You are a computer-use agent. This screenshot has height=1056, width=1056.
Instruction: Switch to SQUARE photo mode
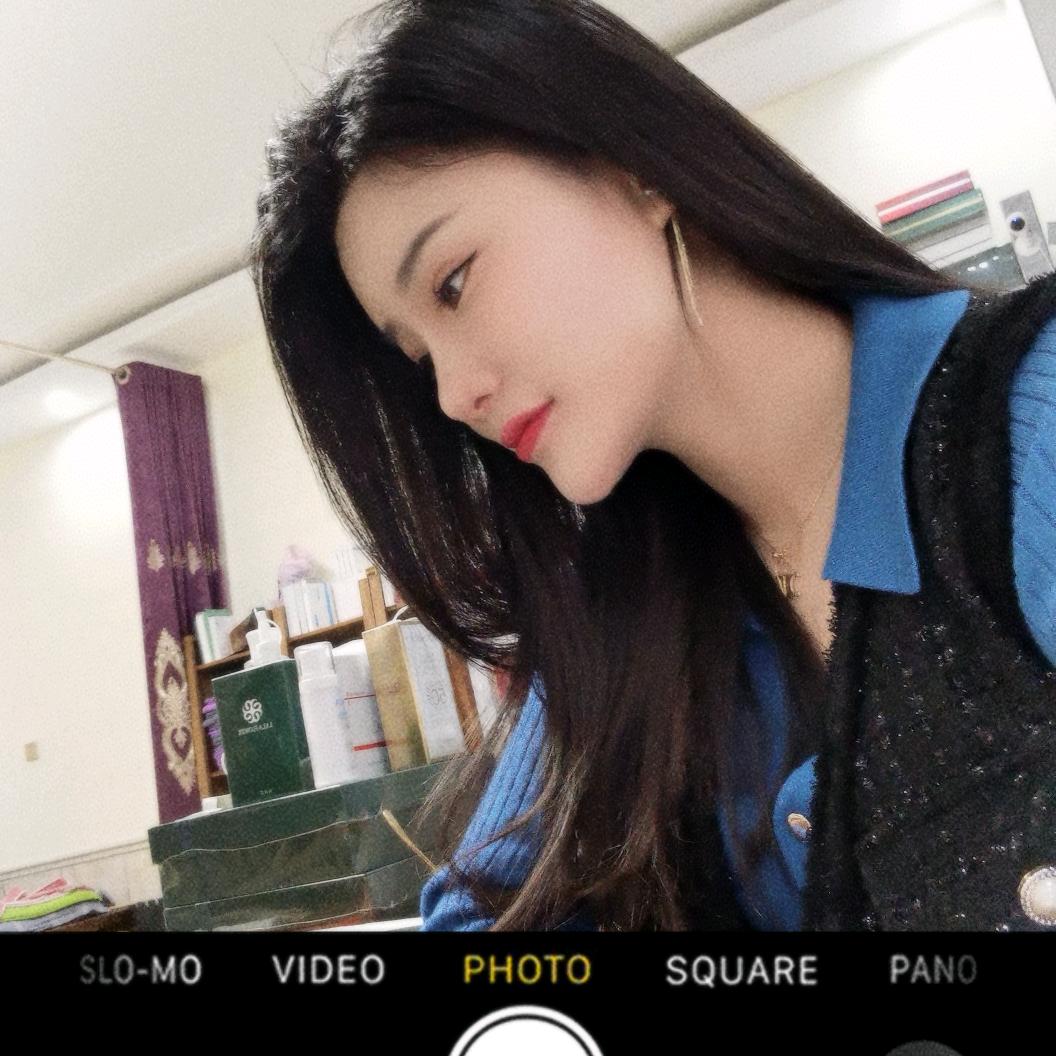pyautogui.click(x=741, y=970)
